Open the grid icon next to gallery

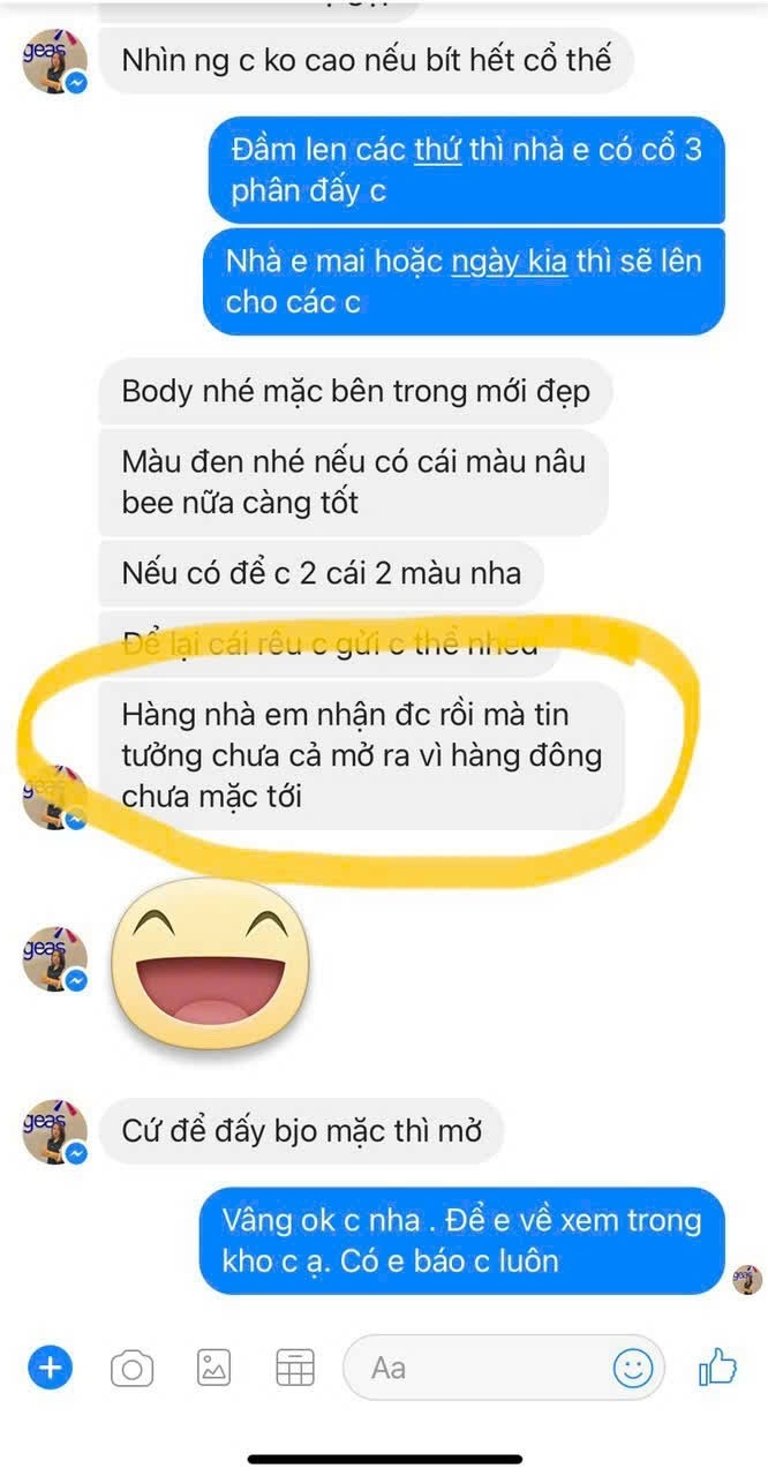coord(295,1367)
